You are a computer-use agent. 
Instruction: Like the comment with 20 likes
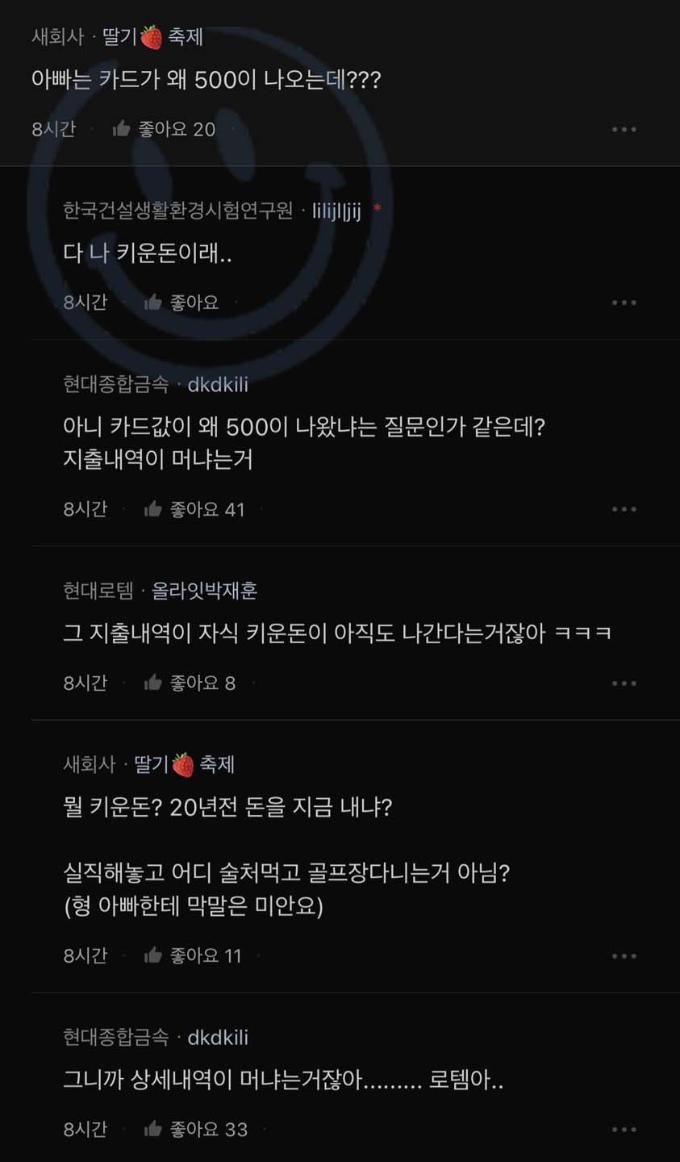pyautogui.click(x=122, y=129)
